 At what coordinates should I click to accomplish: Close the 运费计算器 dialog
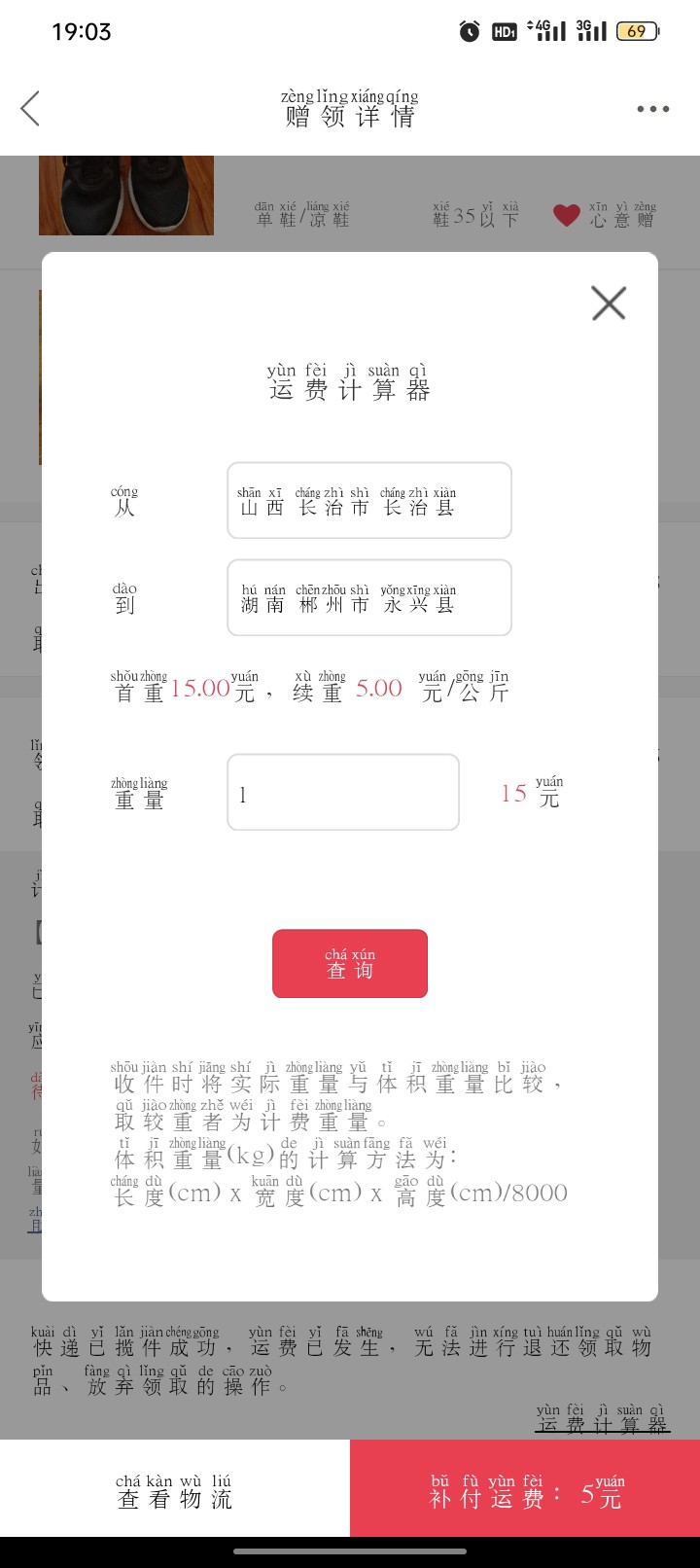point(609,303)
